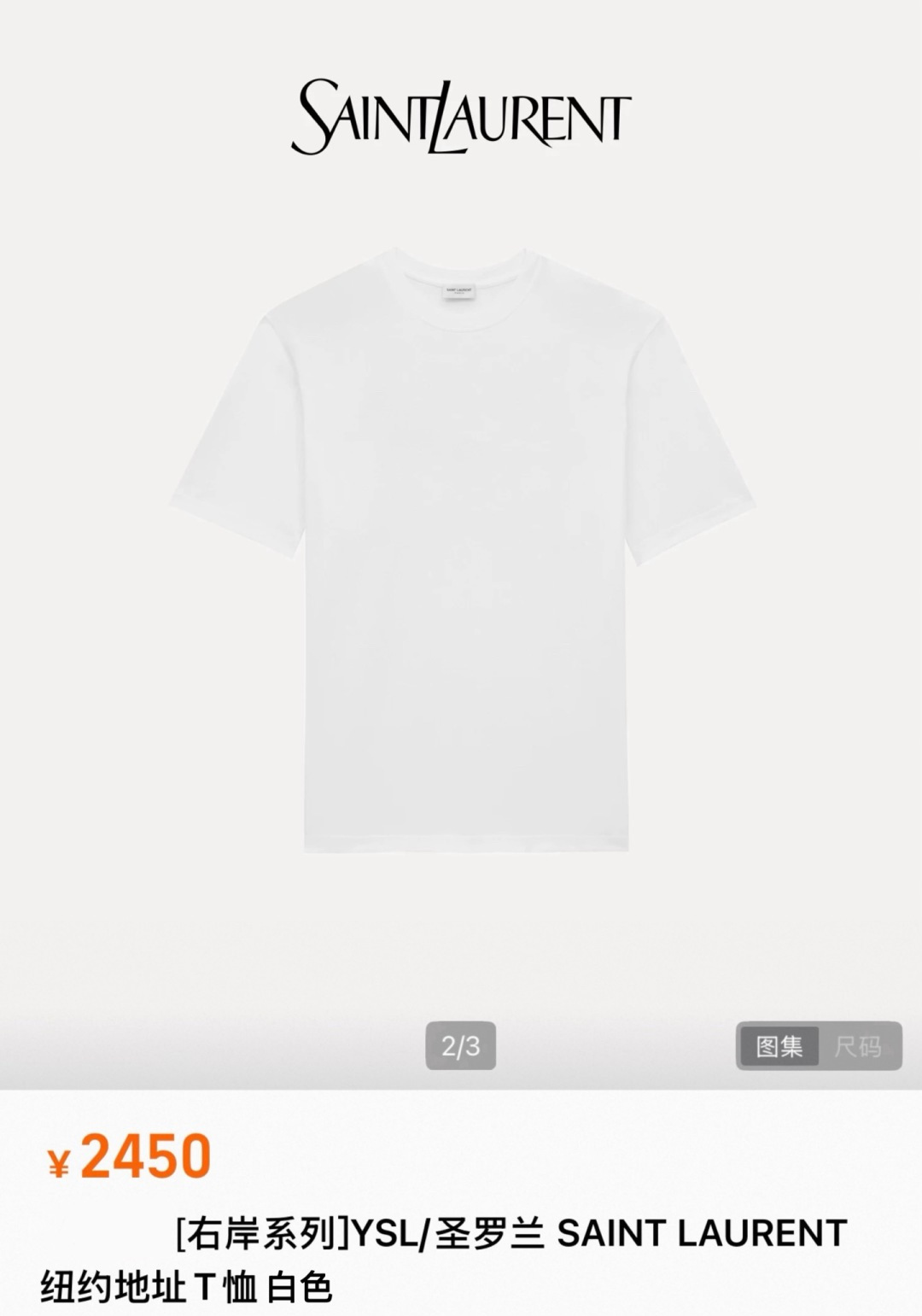The image size is (922, 1316).
Task: Open the white T-shirt image fullscreen
Action: pos(461,547)
